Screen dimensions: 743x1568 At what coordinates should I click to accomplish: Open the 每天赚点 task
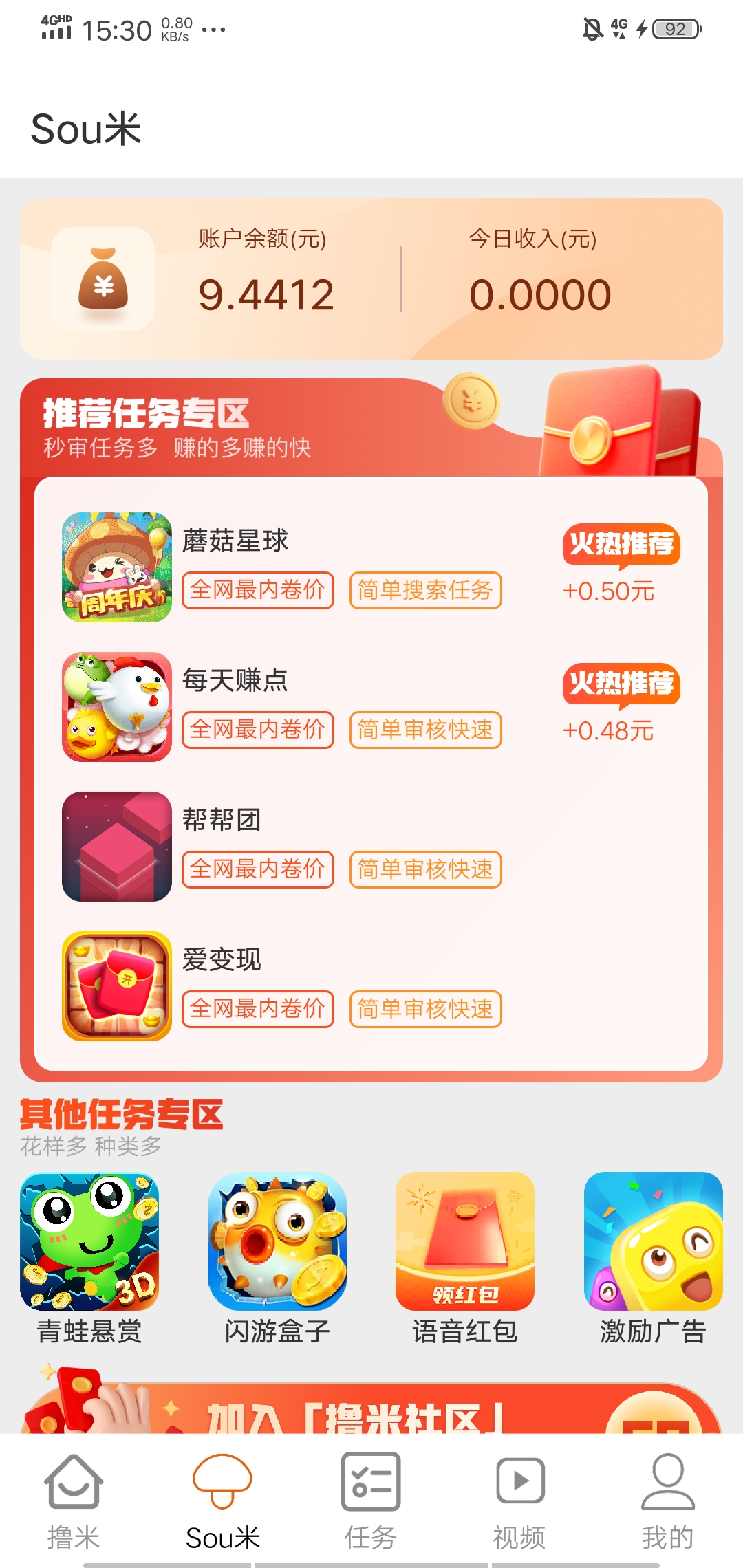click(x=371, y=706)
